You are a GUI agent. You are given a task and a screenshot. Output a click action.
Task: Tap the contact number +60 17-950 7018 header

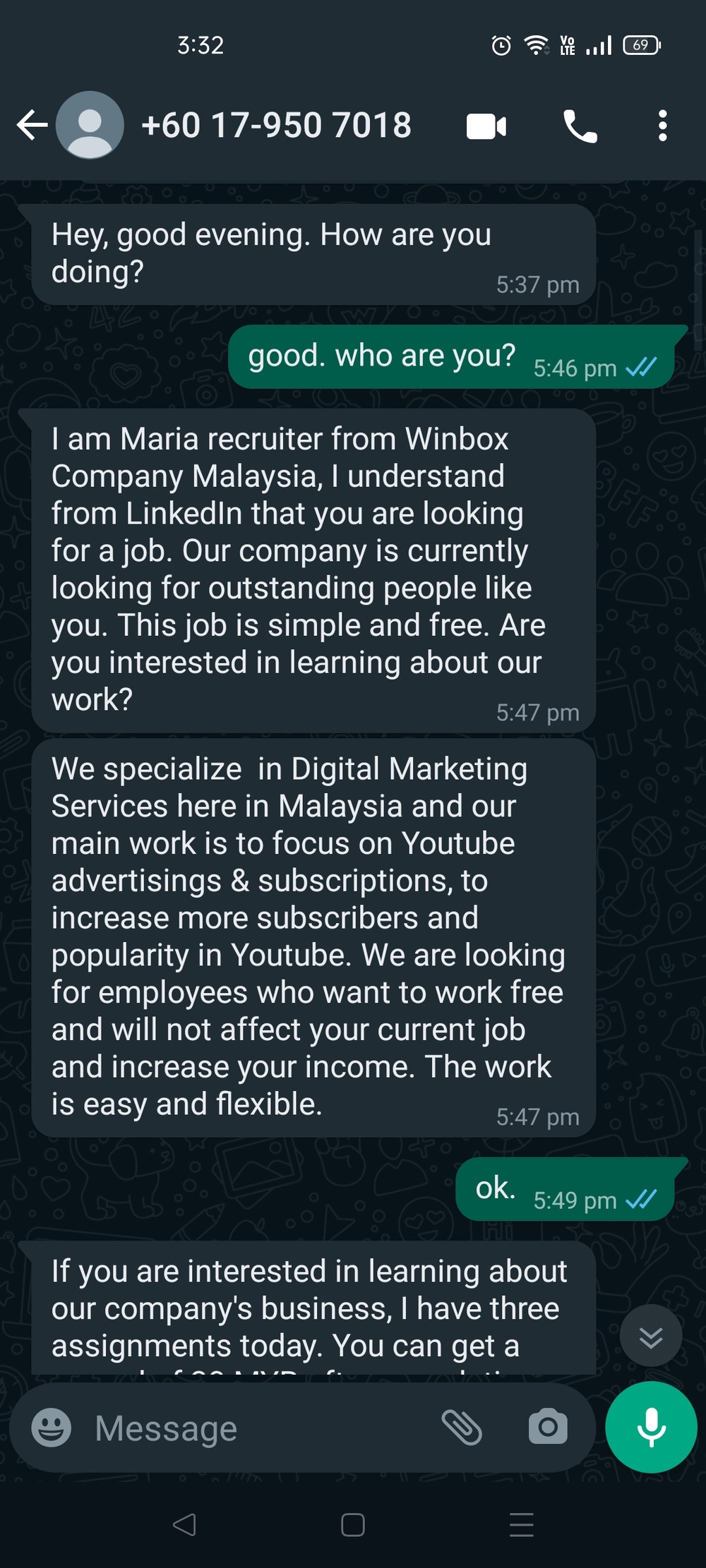tap(275, 124)
